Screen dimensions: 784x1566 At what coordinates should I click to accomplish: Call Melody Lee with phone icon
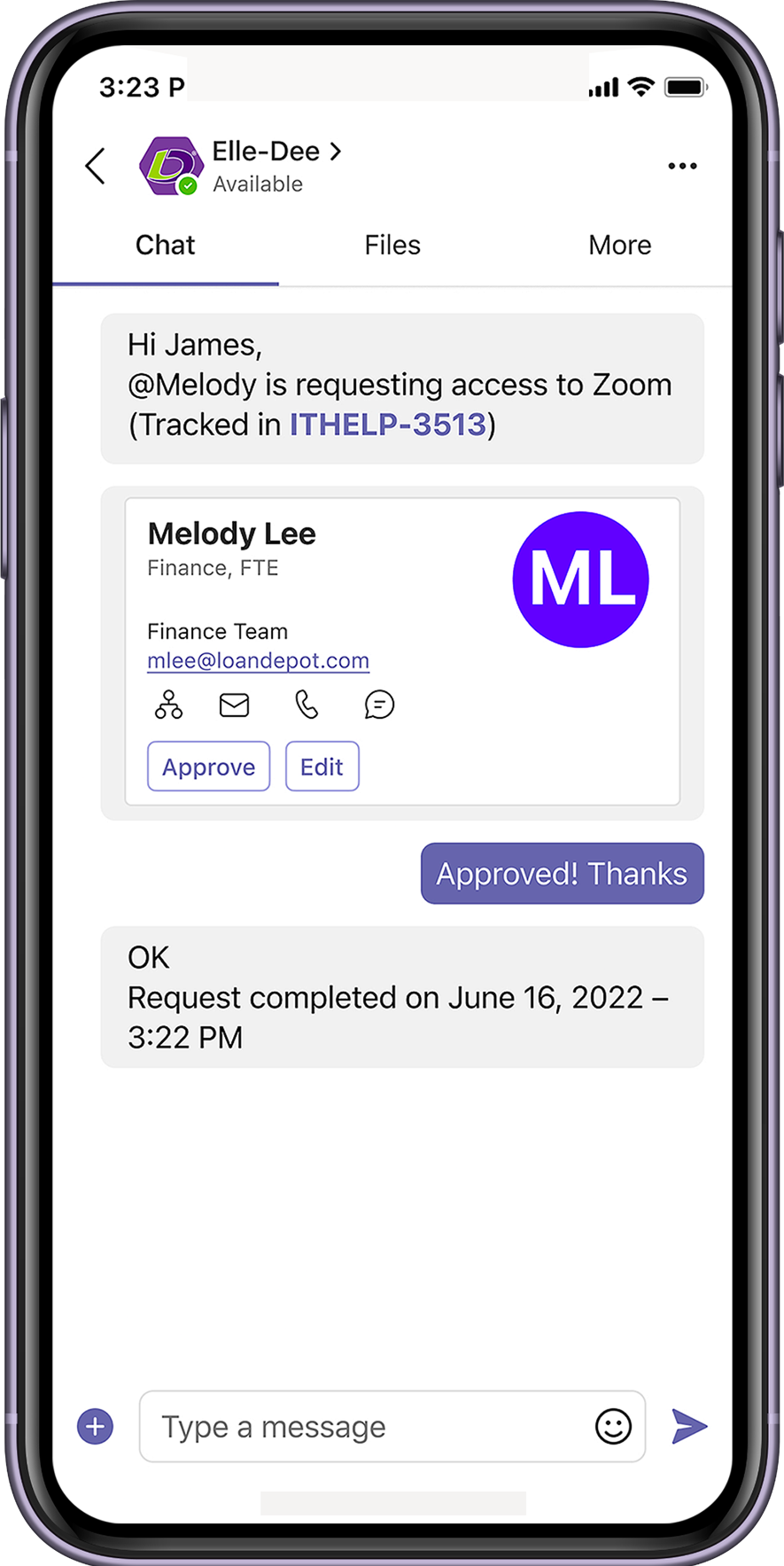tap(307, 705)
